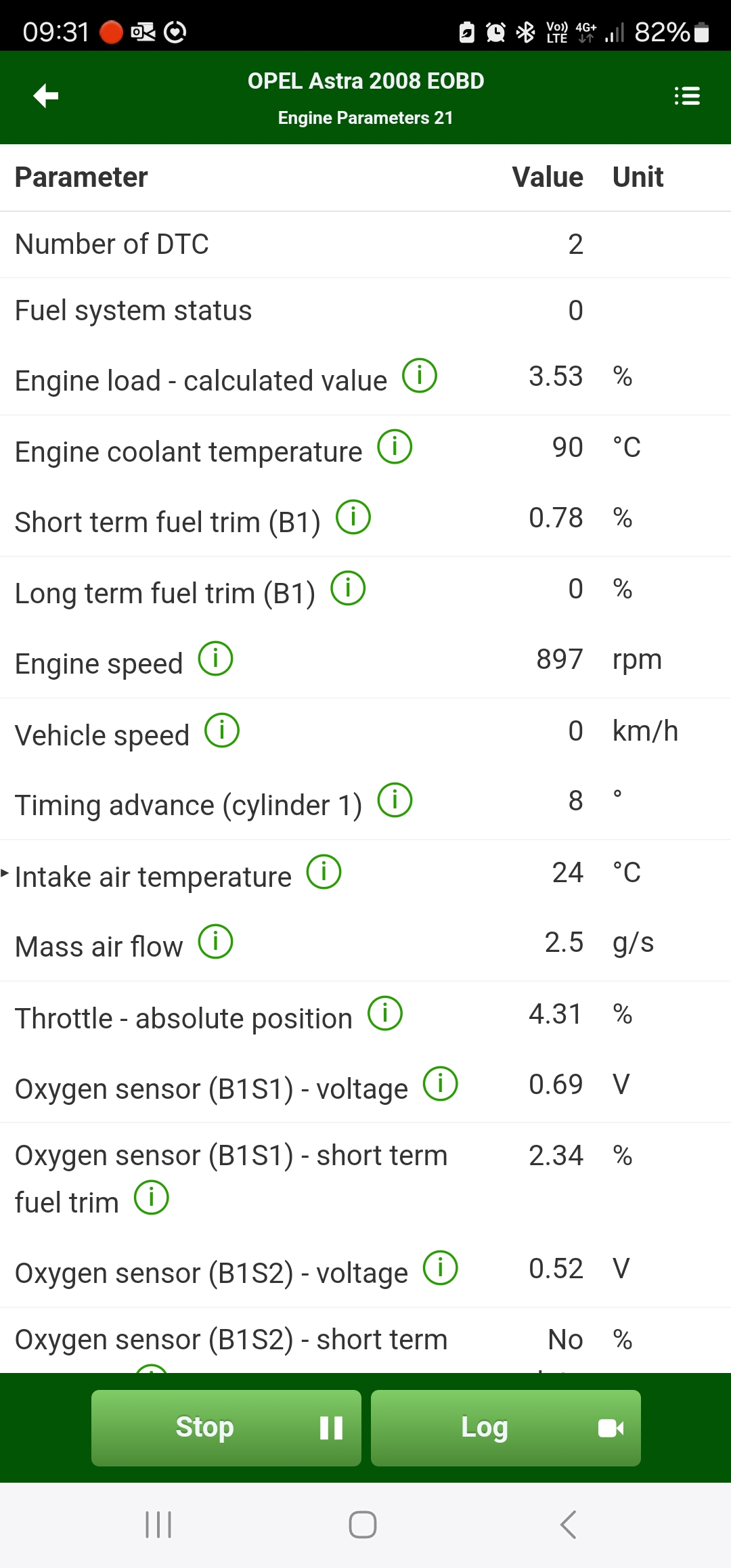This screenshot has height=1568, width=731.
Task: Open info for Oxygen sensor (B1S1) short term fuel trim
Action: pos(151,1198)
